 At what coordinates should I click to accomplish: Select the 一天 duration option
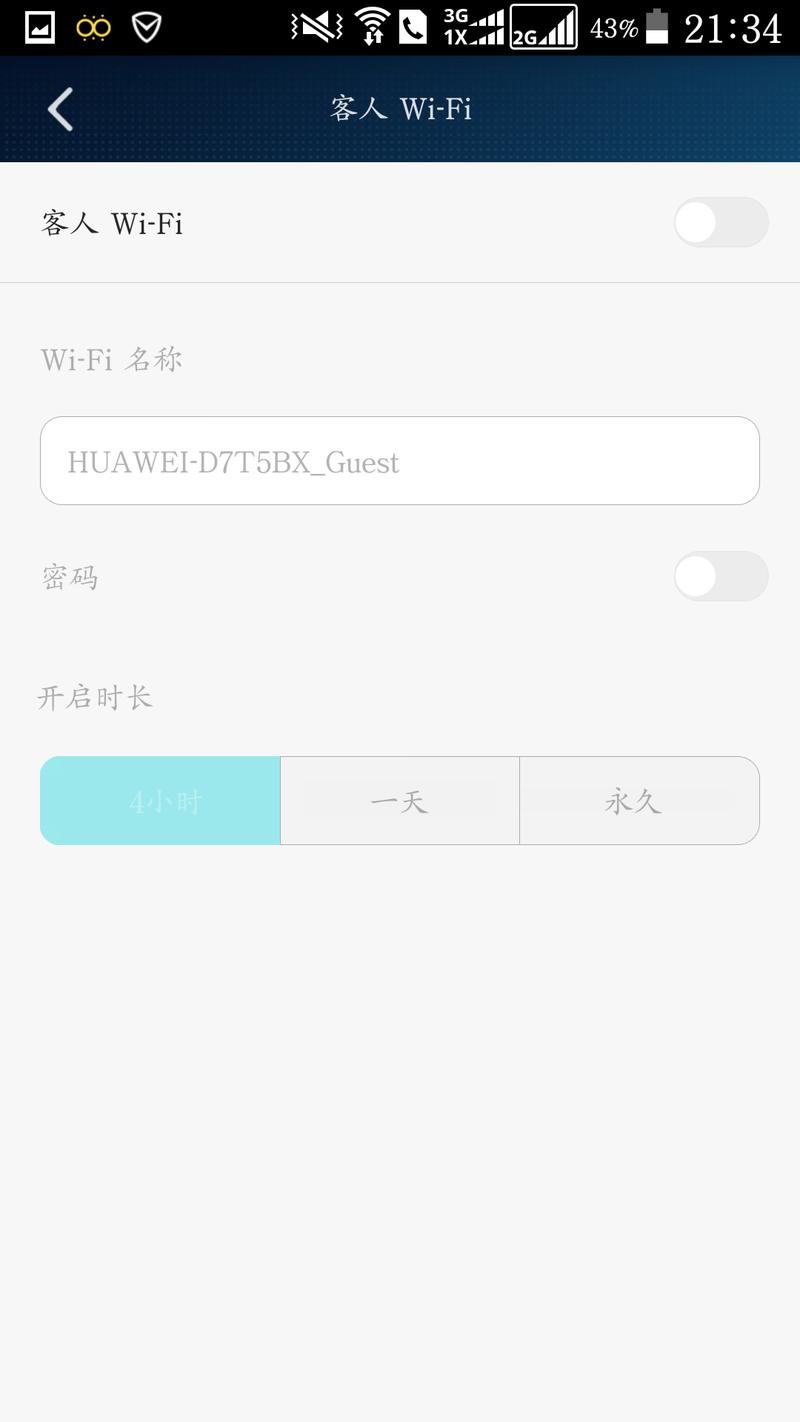[399, 800]
